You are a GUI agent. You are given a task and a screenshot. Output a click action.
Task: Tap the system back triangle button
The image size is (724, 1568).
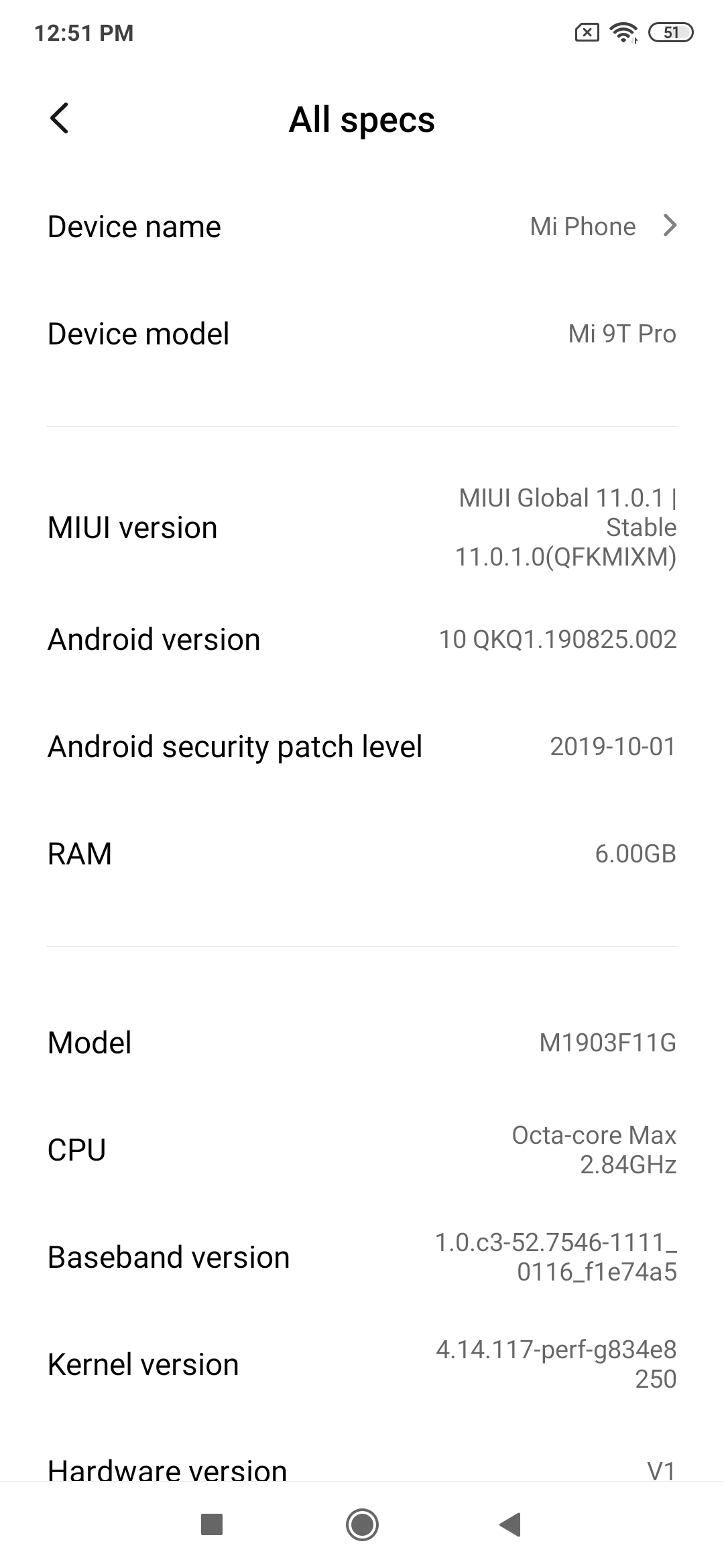pos(511,1525)
